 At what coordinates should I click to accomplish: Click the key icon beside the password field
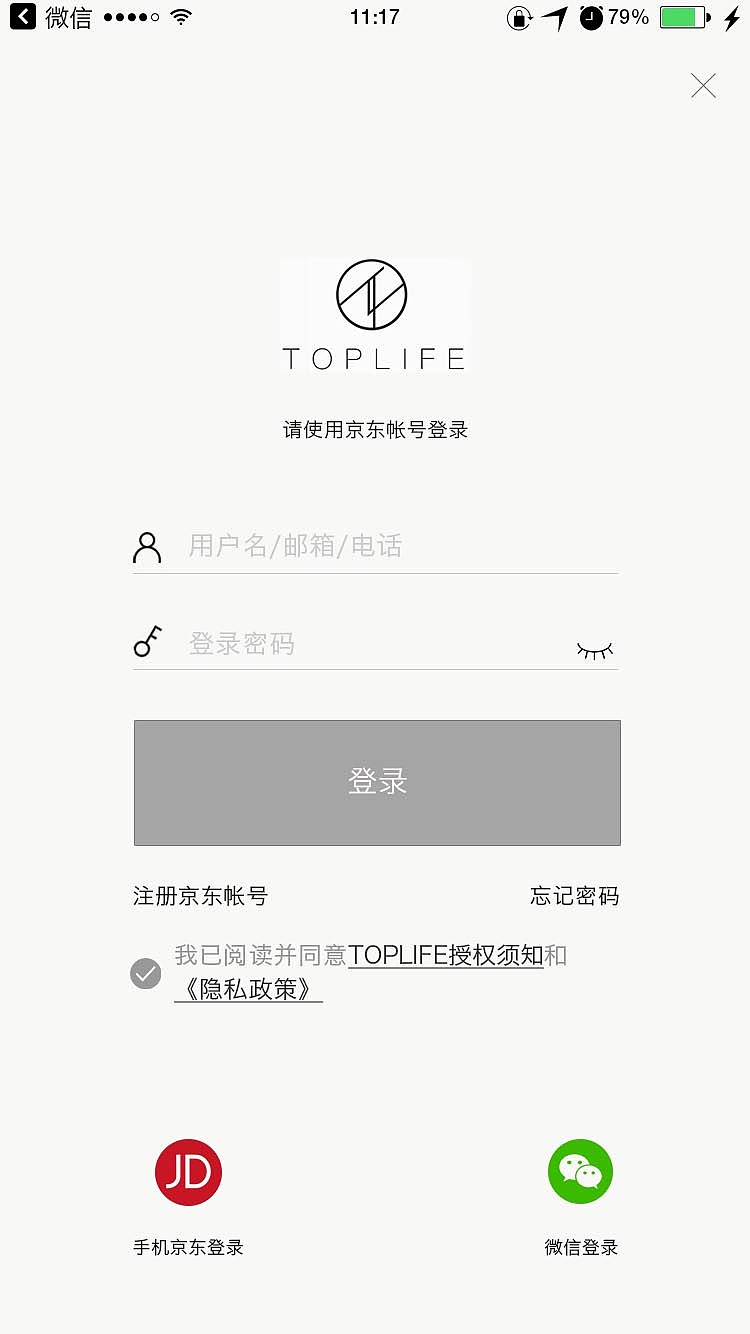click(146, 641)
